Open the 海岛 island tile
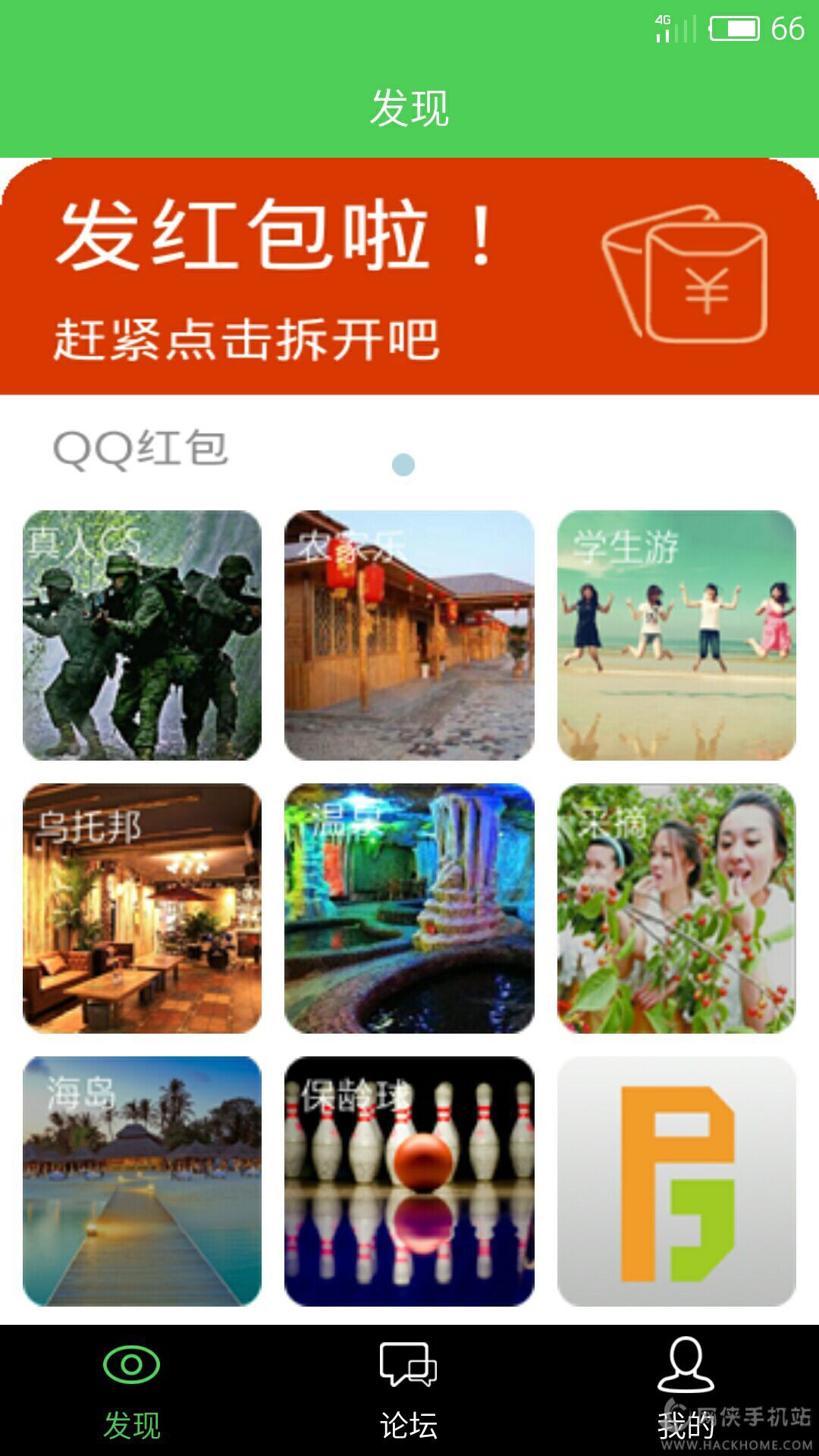Screen dimensions: 819x1456 pos(142,1181)
